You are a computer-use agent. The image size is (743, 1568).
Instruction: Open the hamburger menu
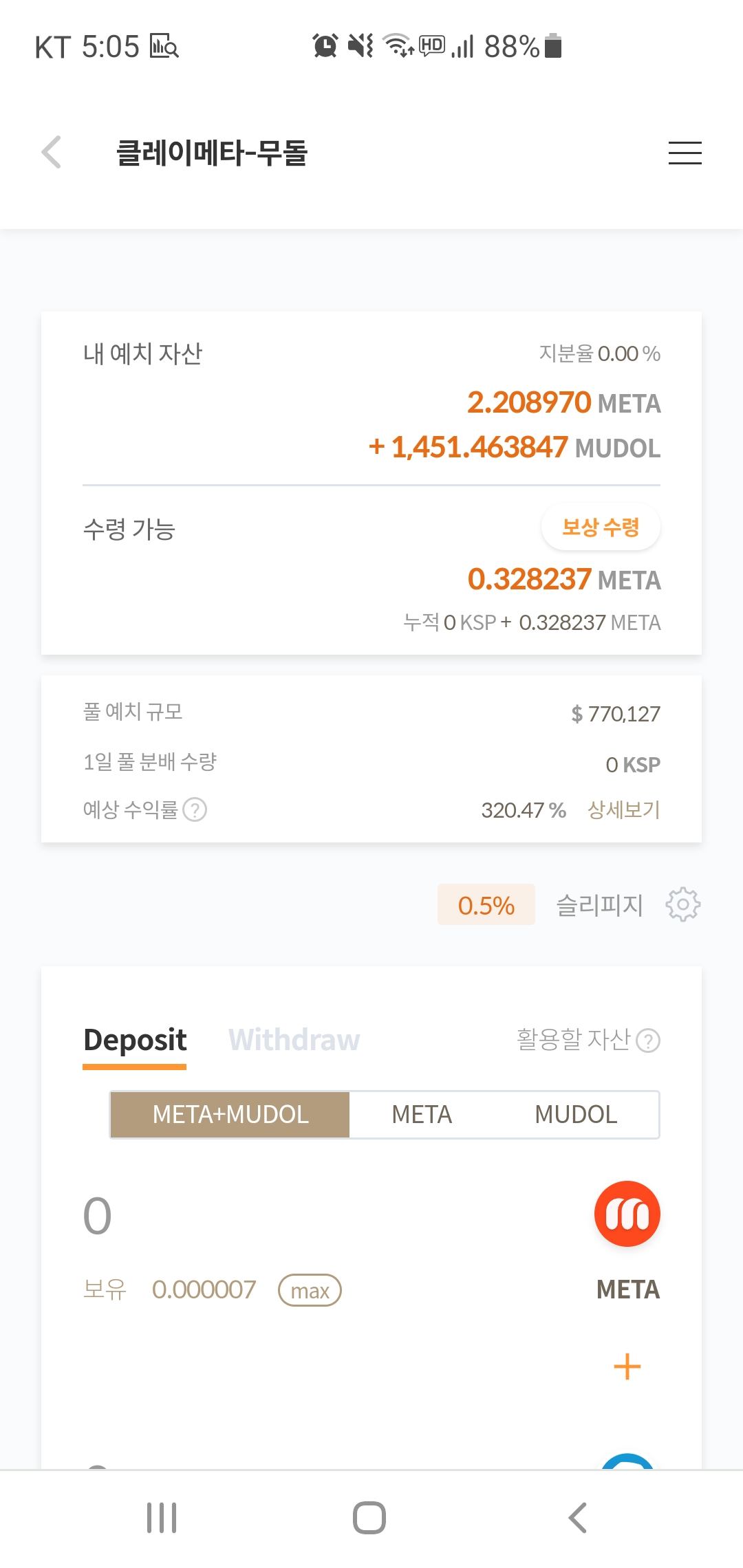click(685, 153)
